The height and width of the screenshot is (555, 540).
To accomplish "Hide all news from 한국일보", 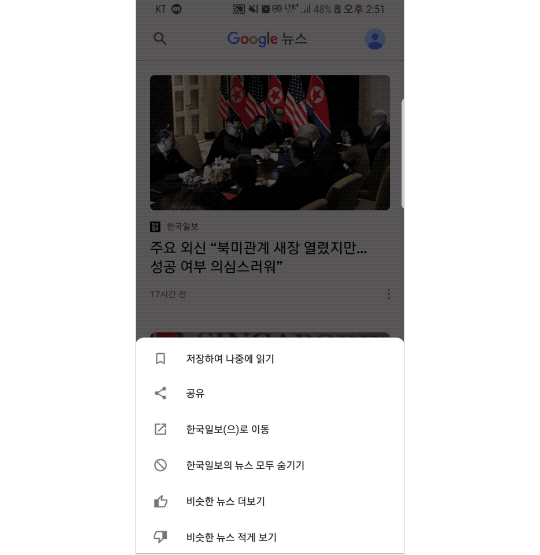I will (x=270, y=465).
